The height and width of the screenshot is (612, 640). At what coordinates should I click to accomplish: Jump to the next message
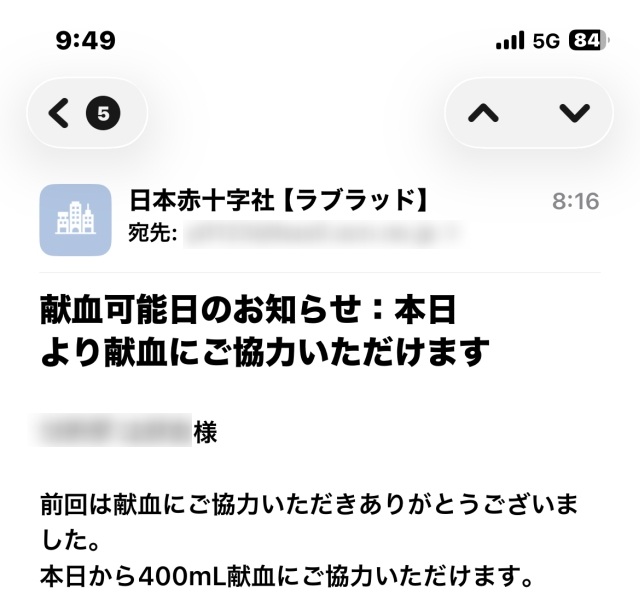574,113
